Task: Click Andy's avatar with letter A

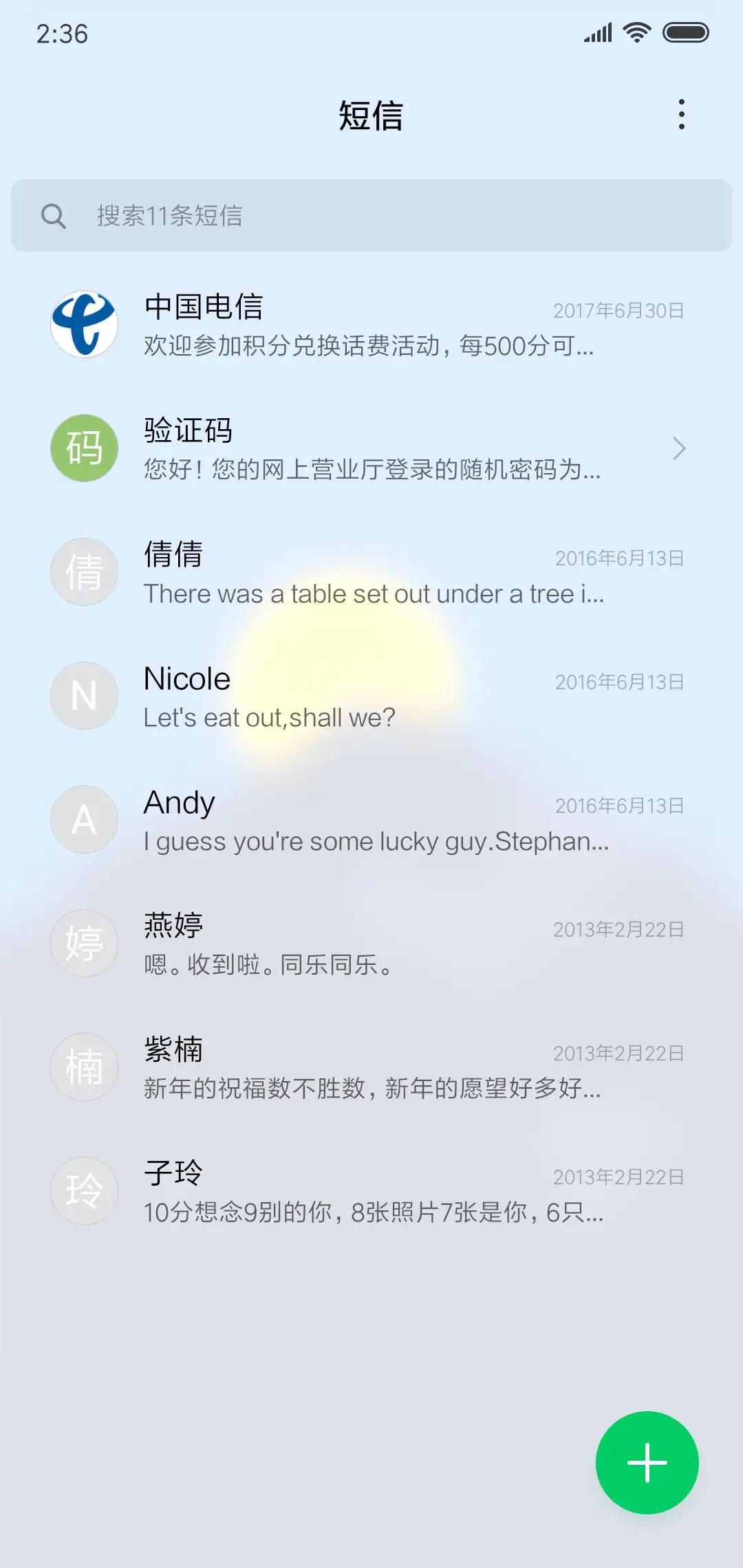Action: click(84, 819)
